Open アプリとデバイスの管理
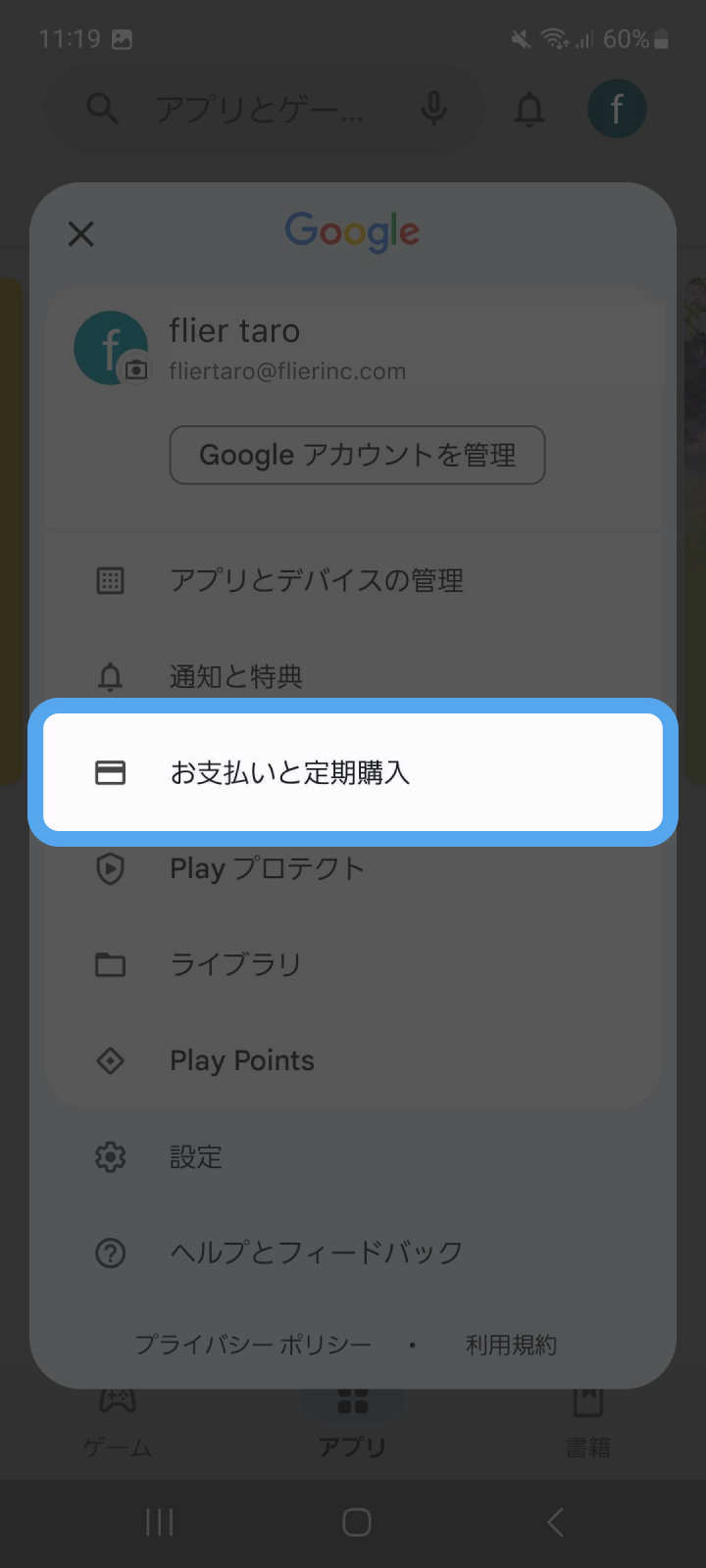 pyautogui.click(x=316, y=581)
